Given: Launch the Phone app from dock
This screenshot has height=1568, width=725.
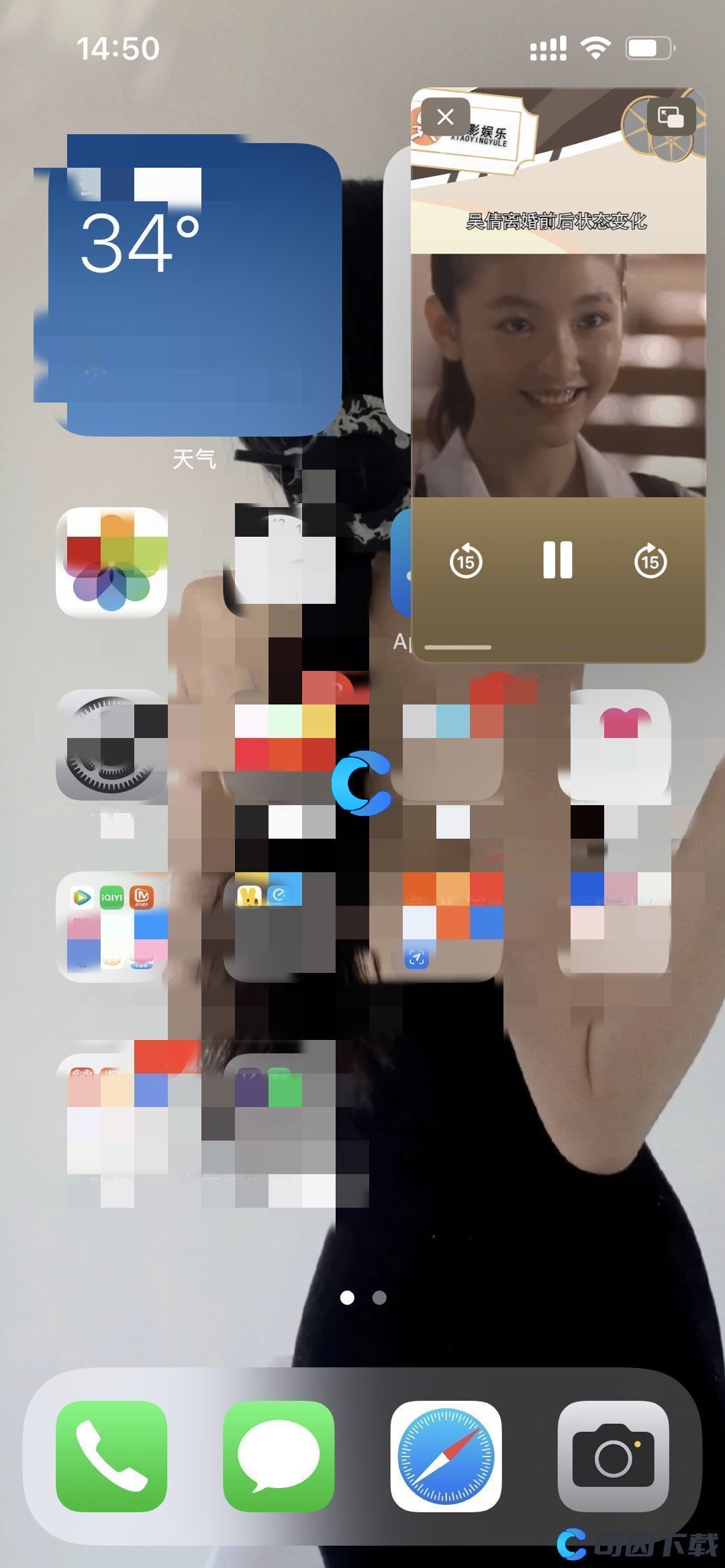Looking at the screenshot, I should [111, 1457].
